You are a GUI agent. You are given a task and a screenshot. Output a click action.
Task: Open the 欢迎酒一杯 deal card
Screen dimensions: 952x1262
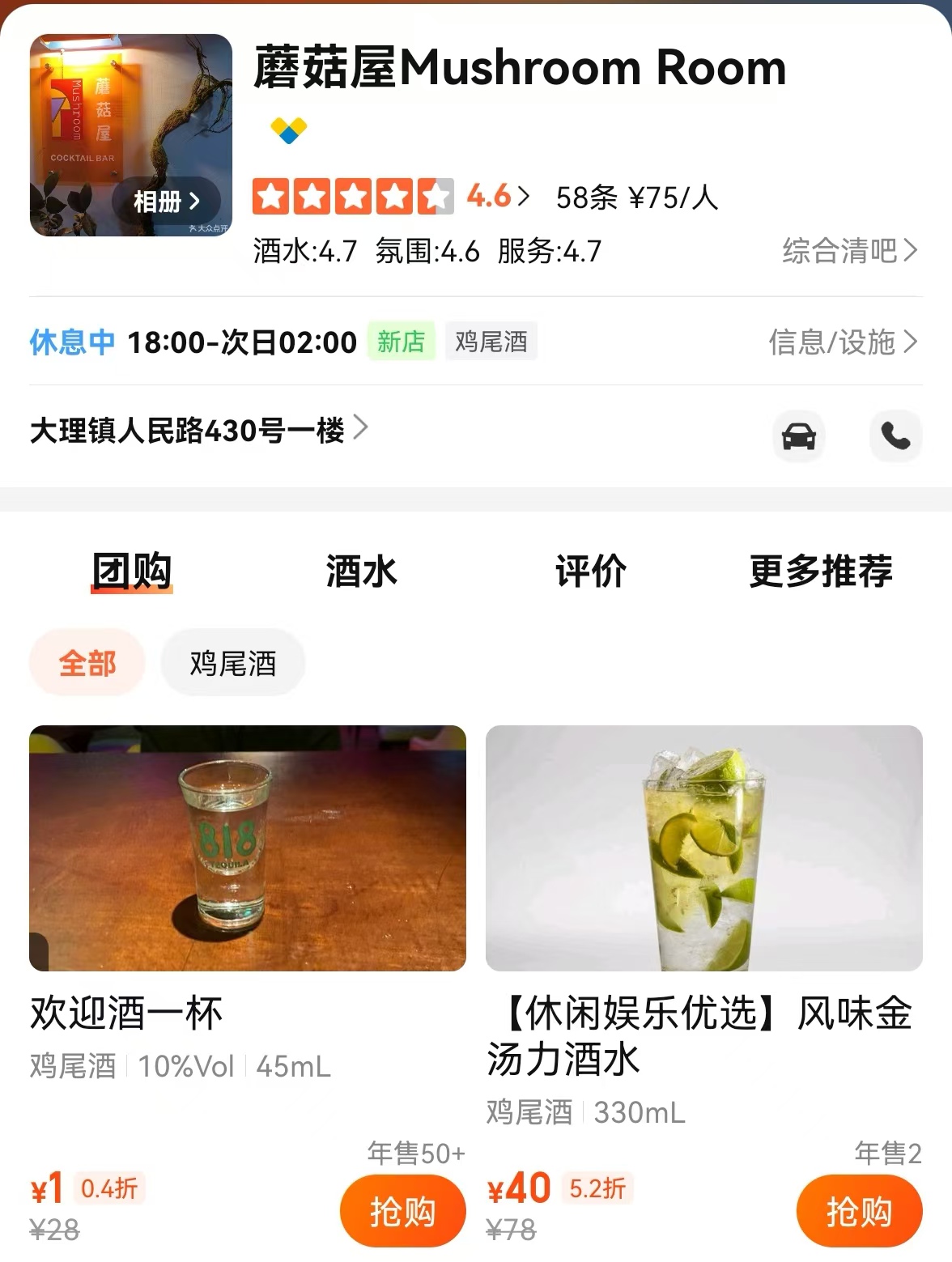(x=247, y=848)
